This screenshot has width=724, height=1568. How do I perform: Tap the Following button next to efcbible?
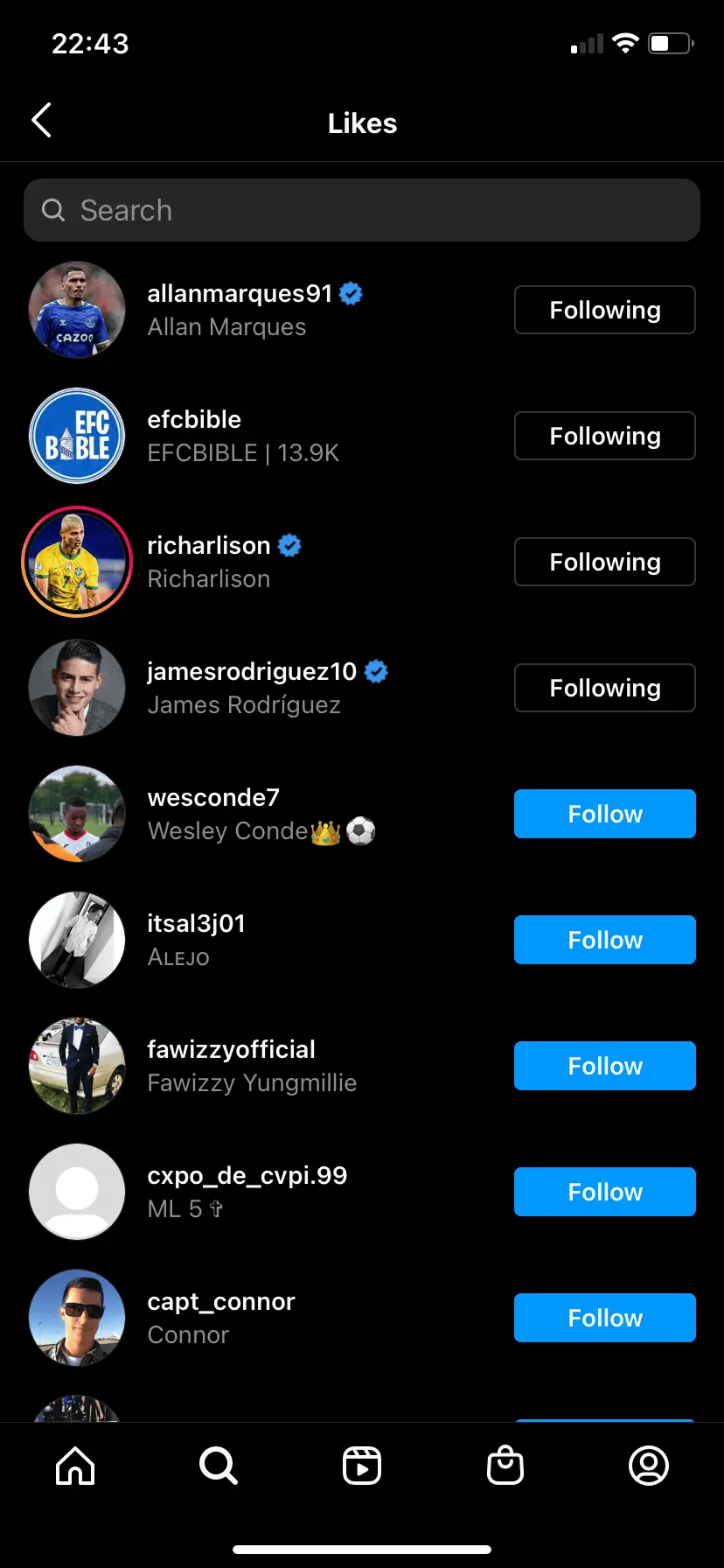pyautogui.click(x=604, y=436)
